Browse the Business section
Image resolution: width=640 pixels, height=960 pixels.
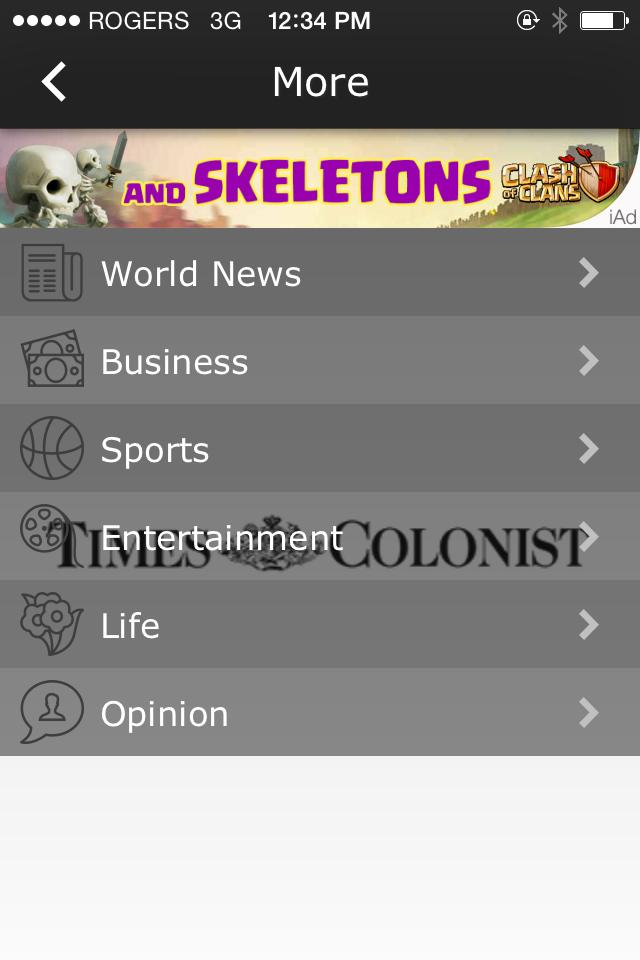click(x=320, y=361)
